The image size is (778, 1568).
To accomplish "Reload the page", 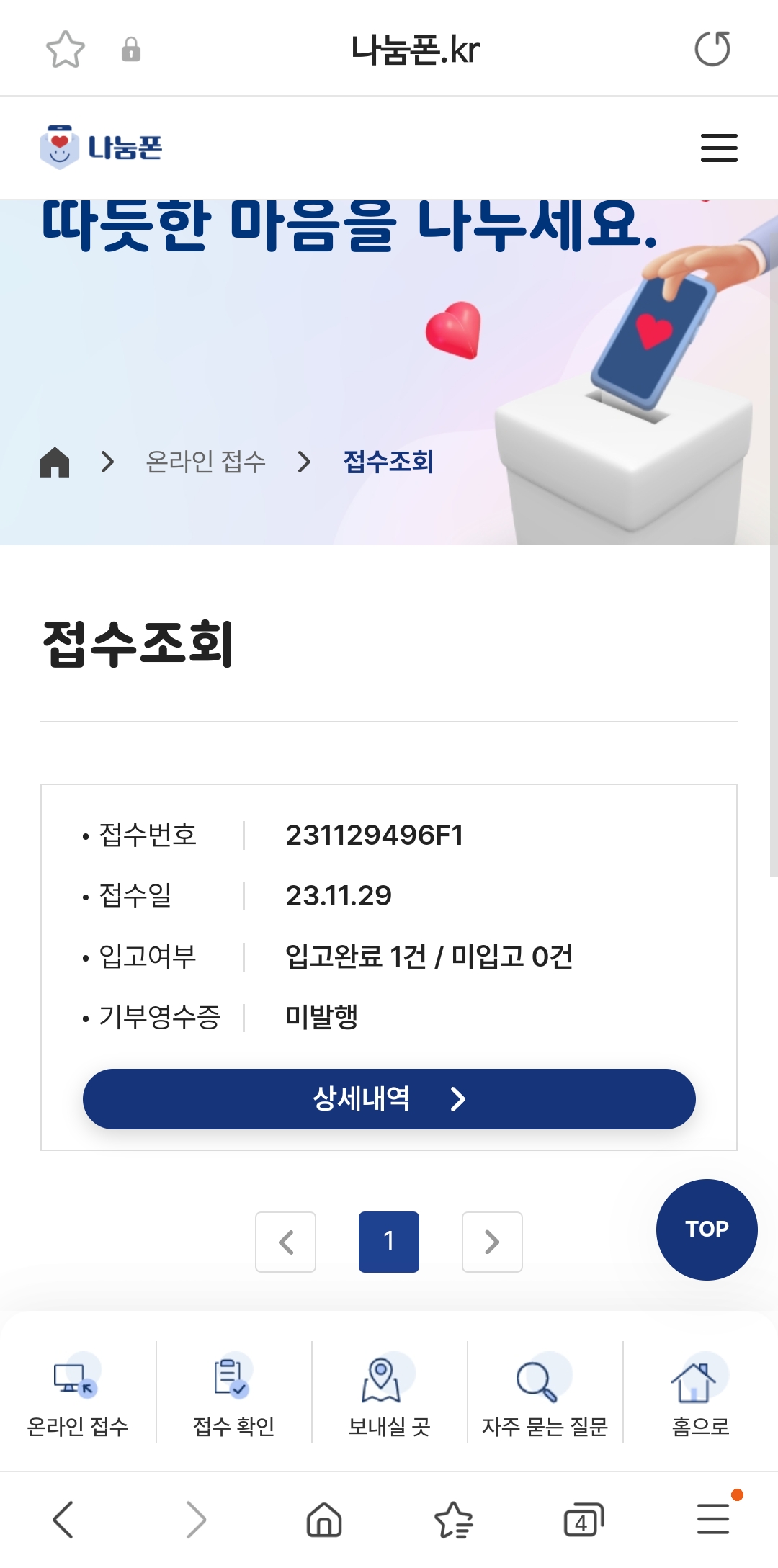I will coord(712,49).
